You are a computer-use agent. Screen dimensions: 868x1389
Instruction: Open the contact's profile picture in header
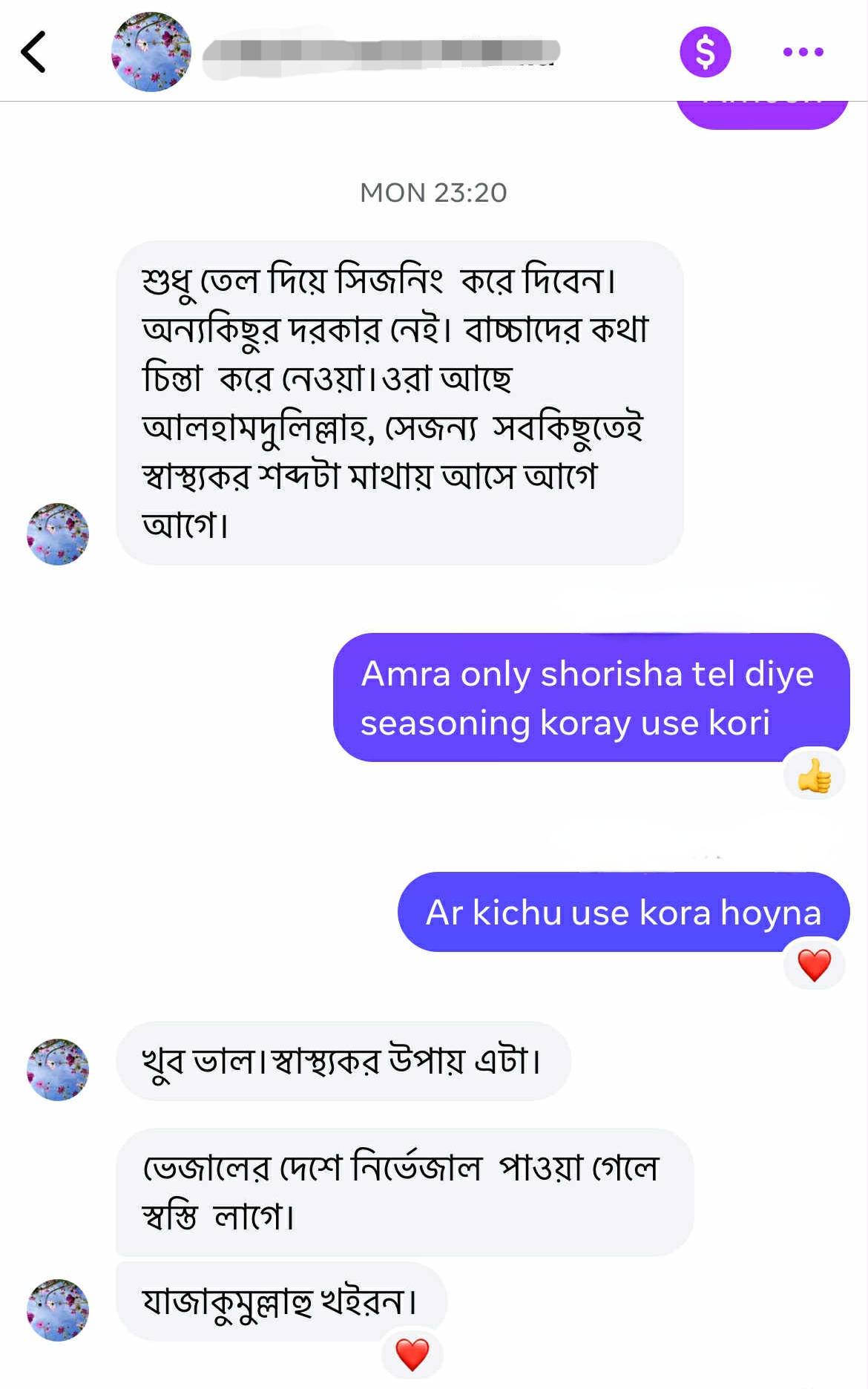[151, 52]
